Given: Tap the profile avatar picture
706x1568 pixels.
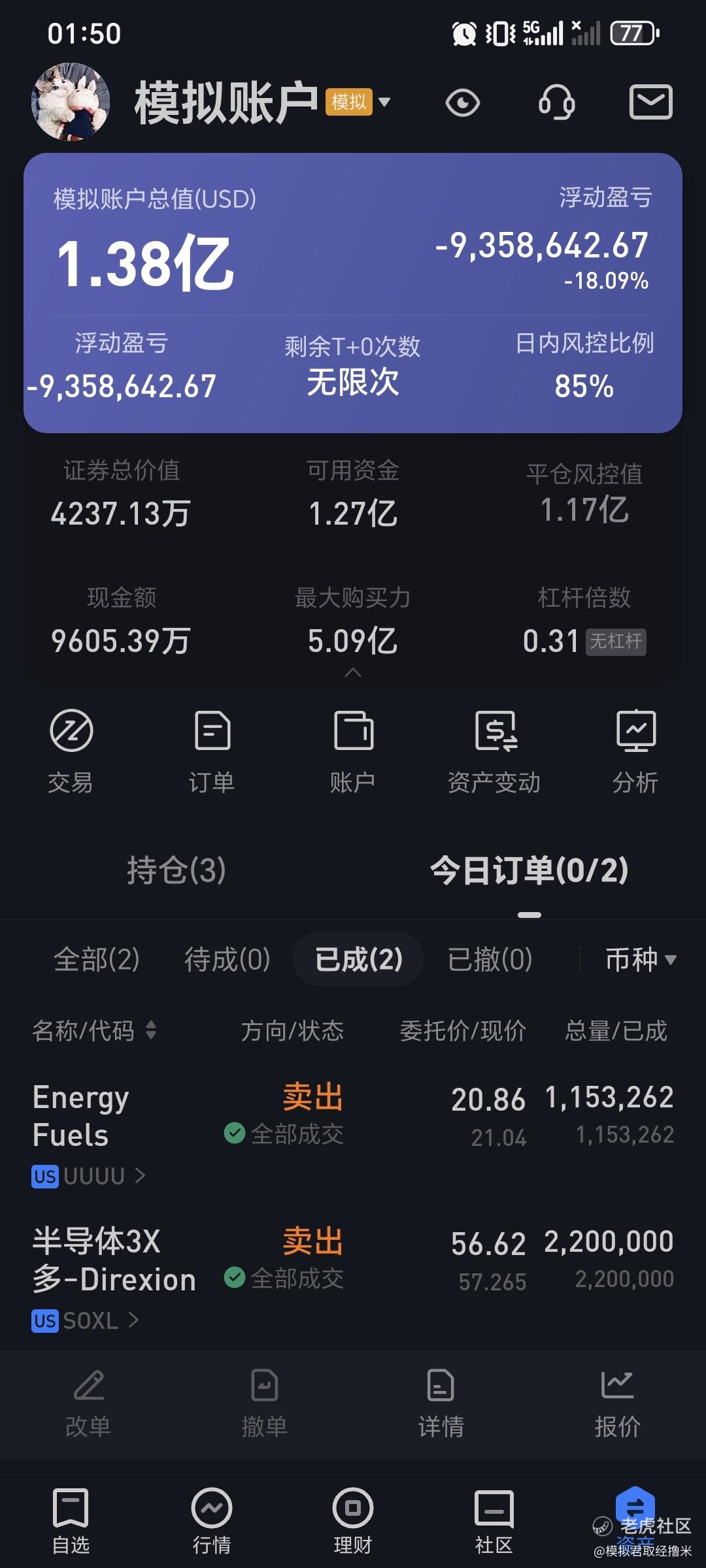Looking at the screenshot, I should [71, 102].
